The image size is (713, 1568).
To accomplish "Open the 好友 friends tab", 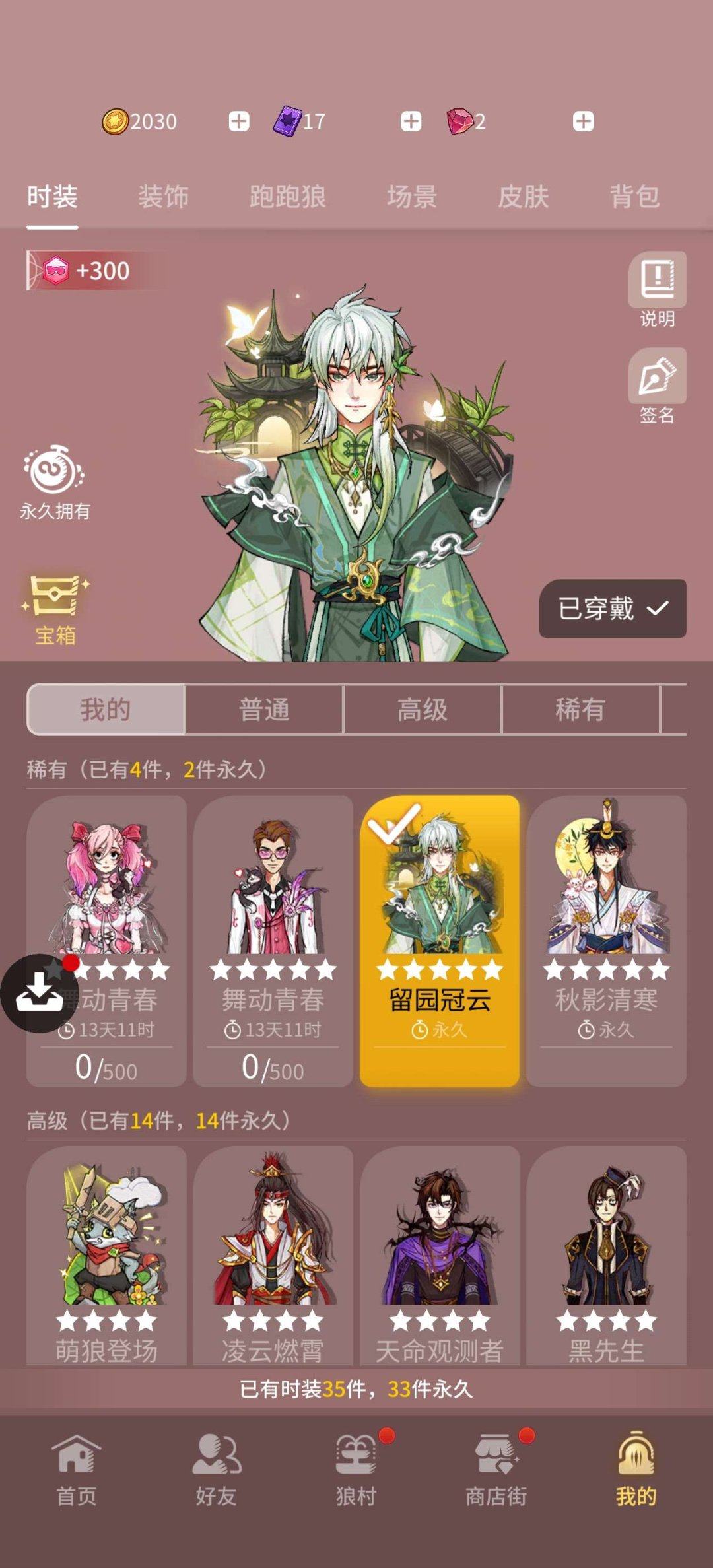I will click(x=216, y=1469).
